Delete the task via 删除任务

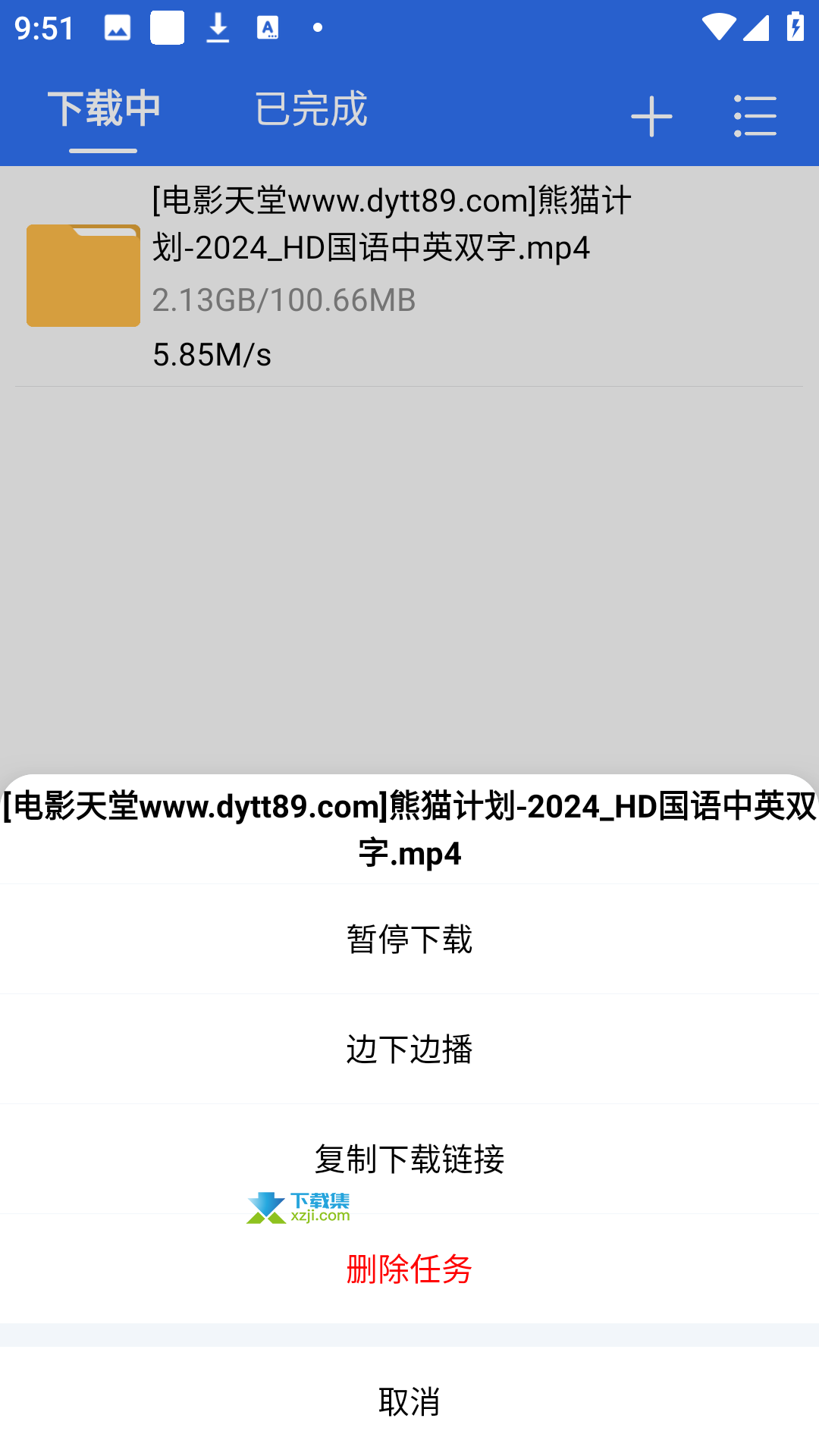409,1269
